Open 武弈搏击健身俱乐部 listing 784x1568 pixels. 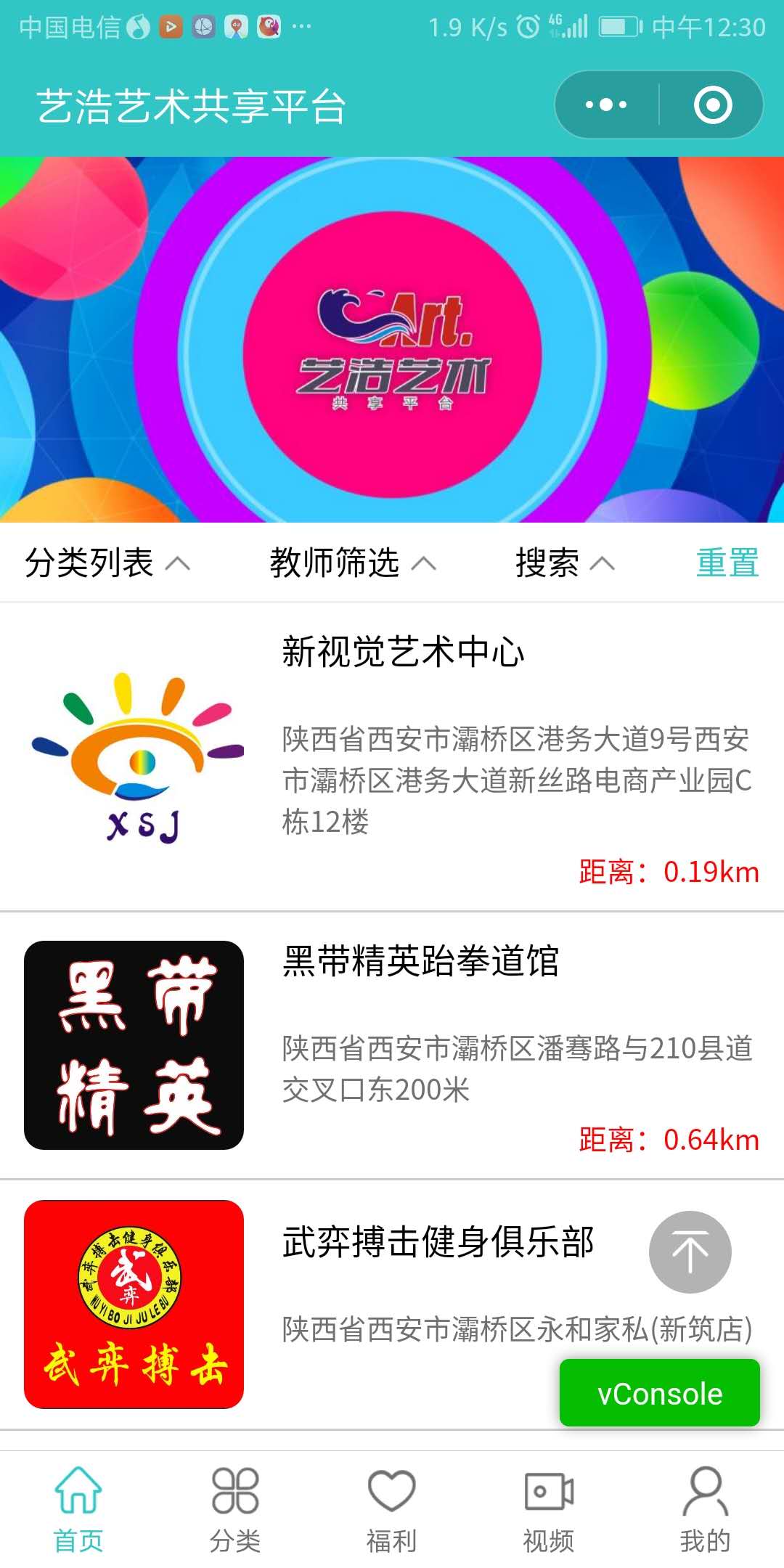392,1304
